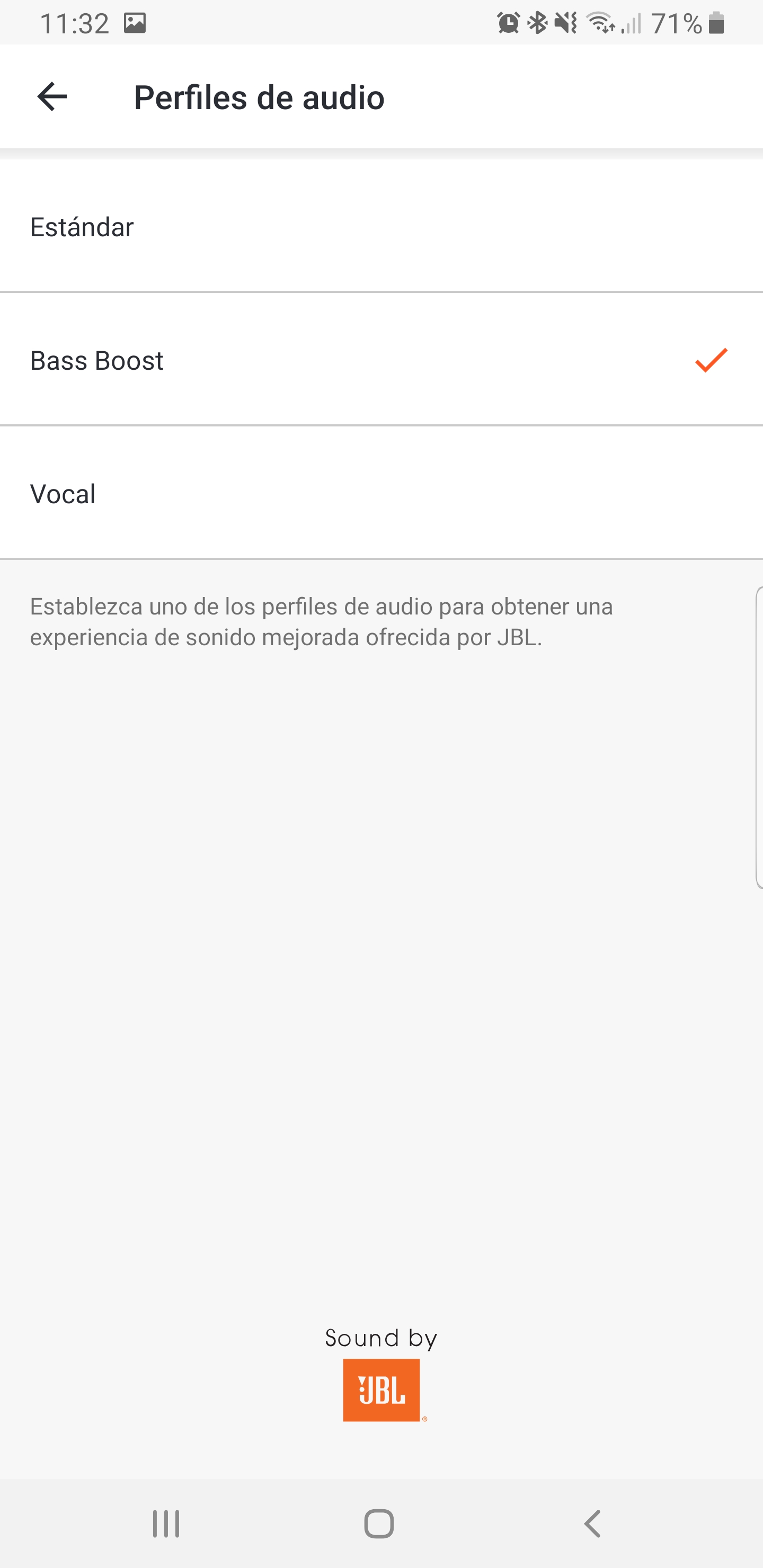Tap the JBL description text about audio profiles
Image resolution: width=763 pixels, height=1568 pixels.
point(322,621)
